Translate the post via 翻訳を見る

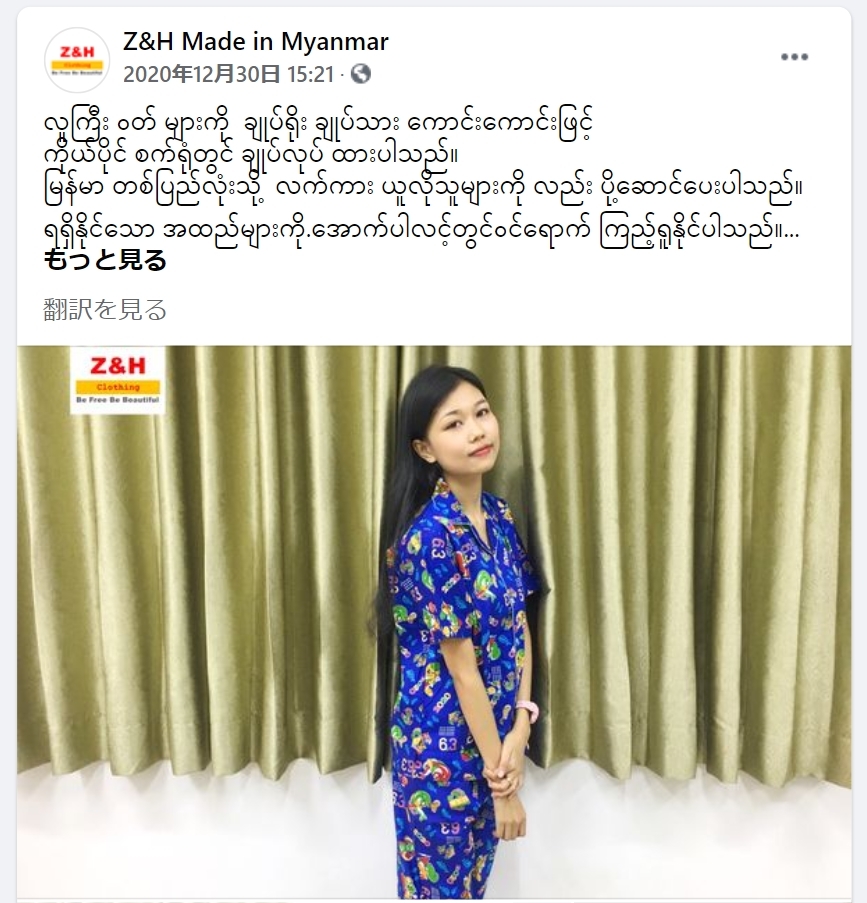point(105,310)
